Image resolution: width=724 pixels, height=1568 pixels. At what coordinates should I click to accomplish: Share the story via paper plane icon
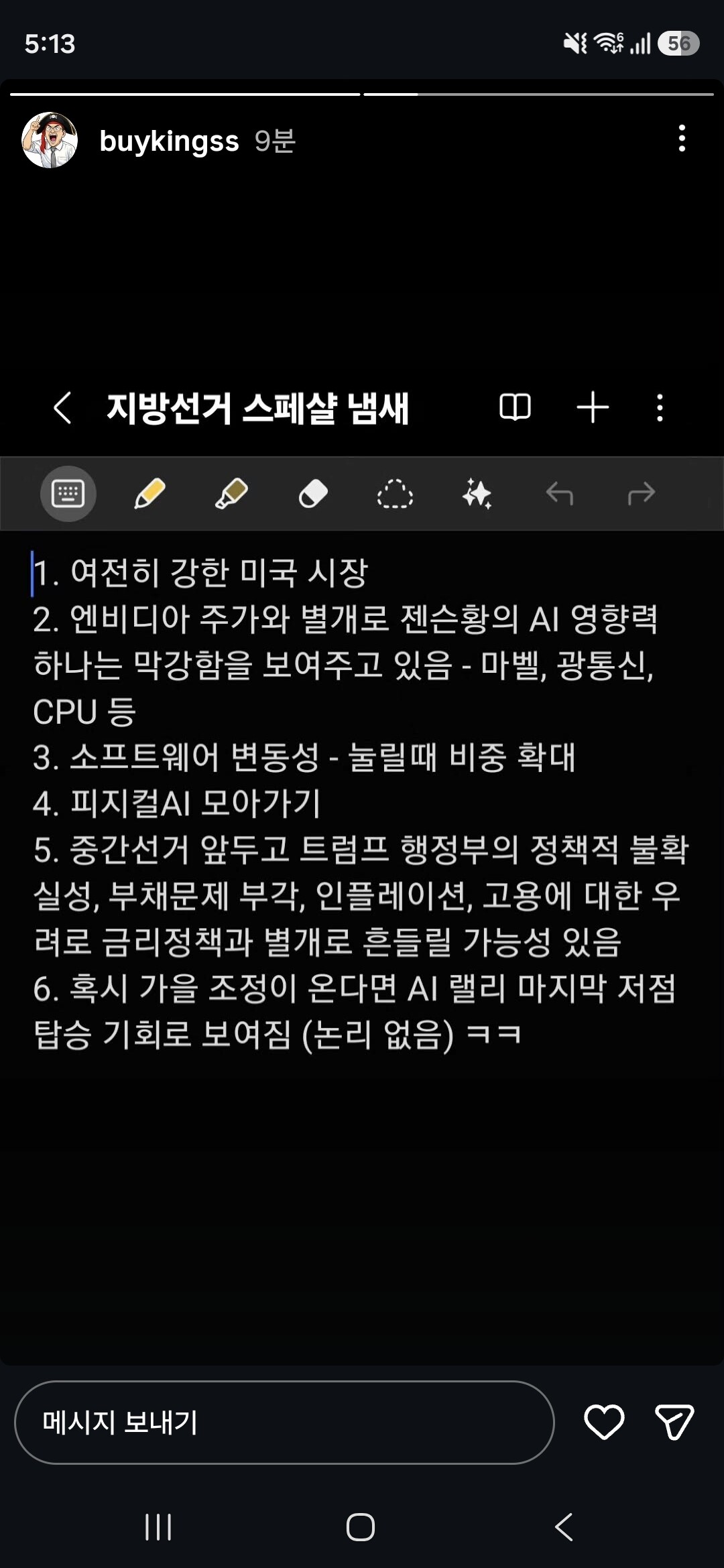click(674, 1422)
